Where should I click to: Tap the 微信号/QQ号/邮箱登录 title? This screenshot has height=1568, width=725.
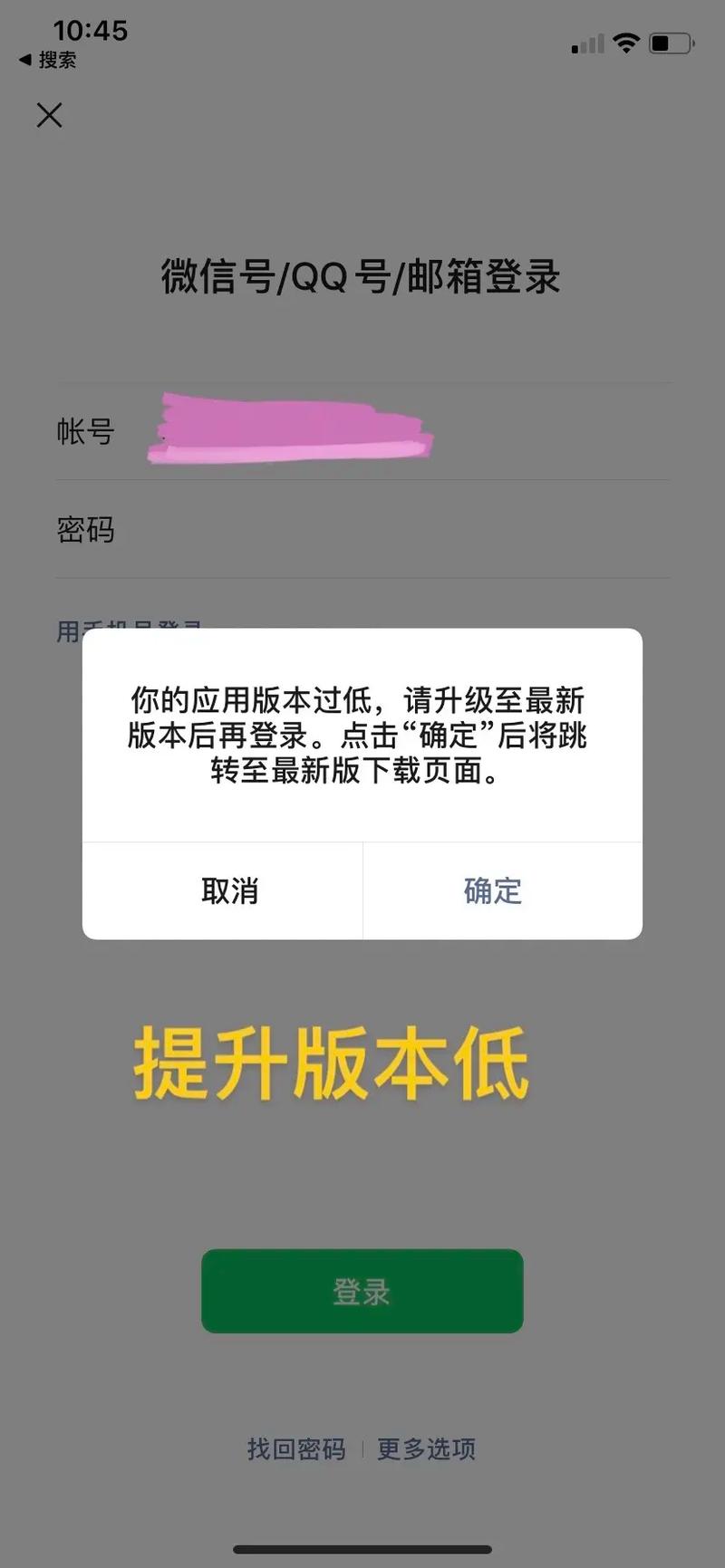pyautogui.click(x=362, y=278)
